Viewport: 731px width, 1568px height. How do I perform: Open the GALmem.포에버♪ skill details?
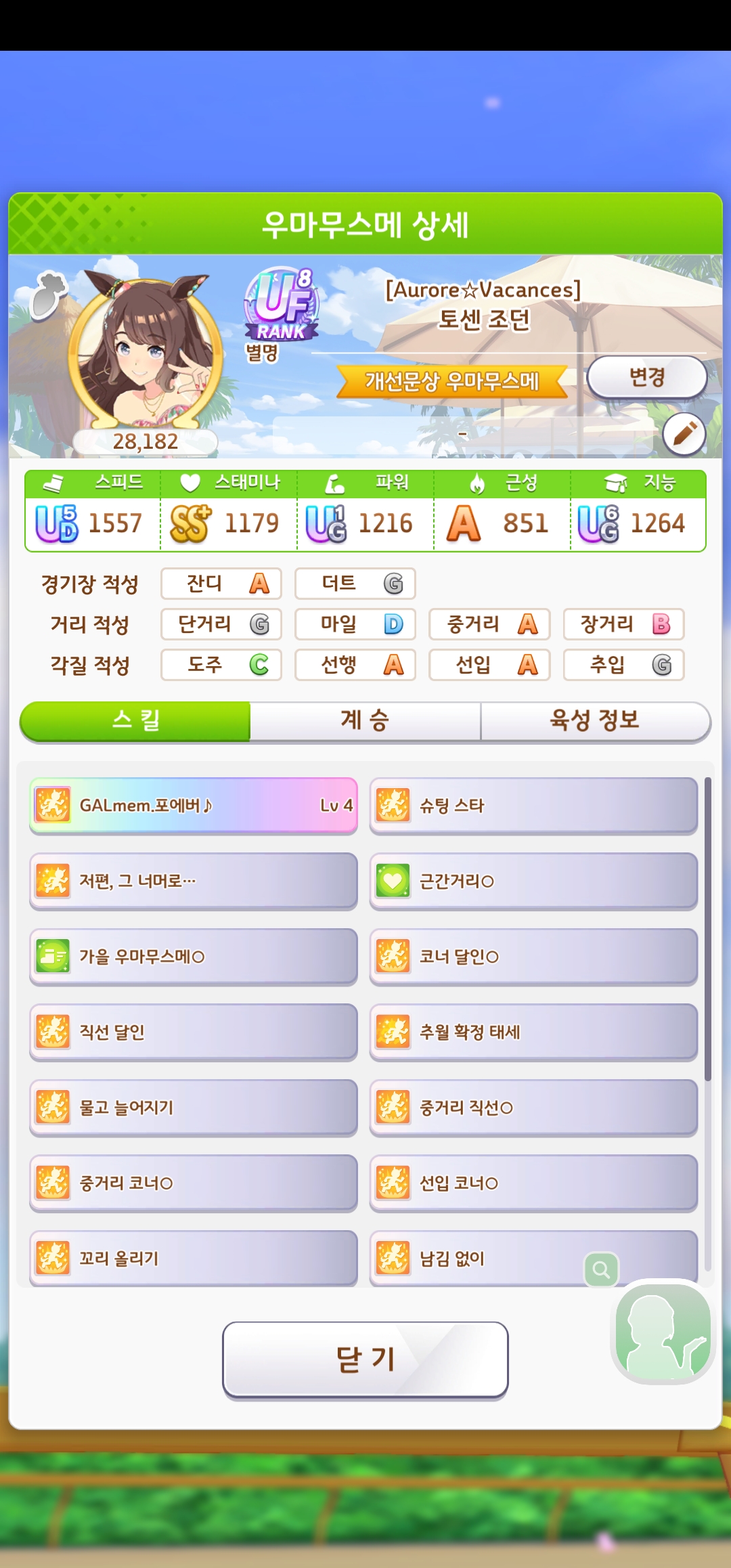(193, 805)
